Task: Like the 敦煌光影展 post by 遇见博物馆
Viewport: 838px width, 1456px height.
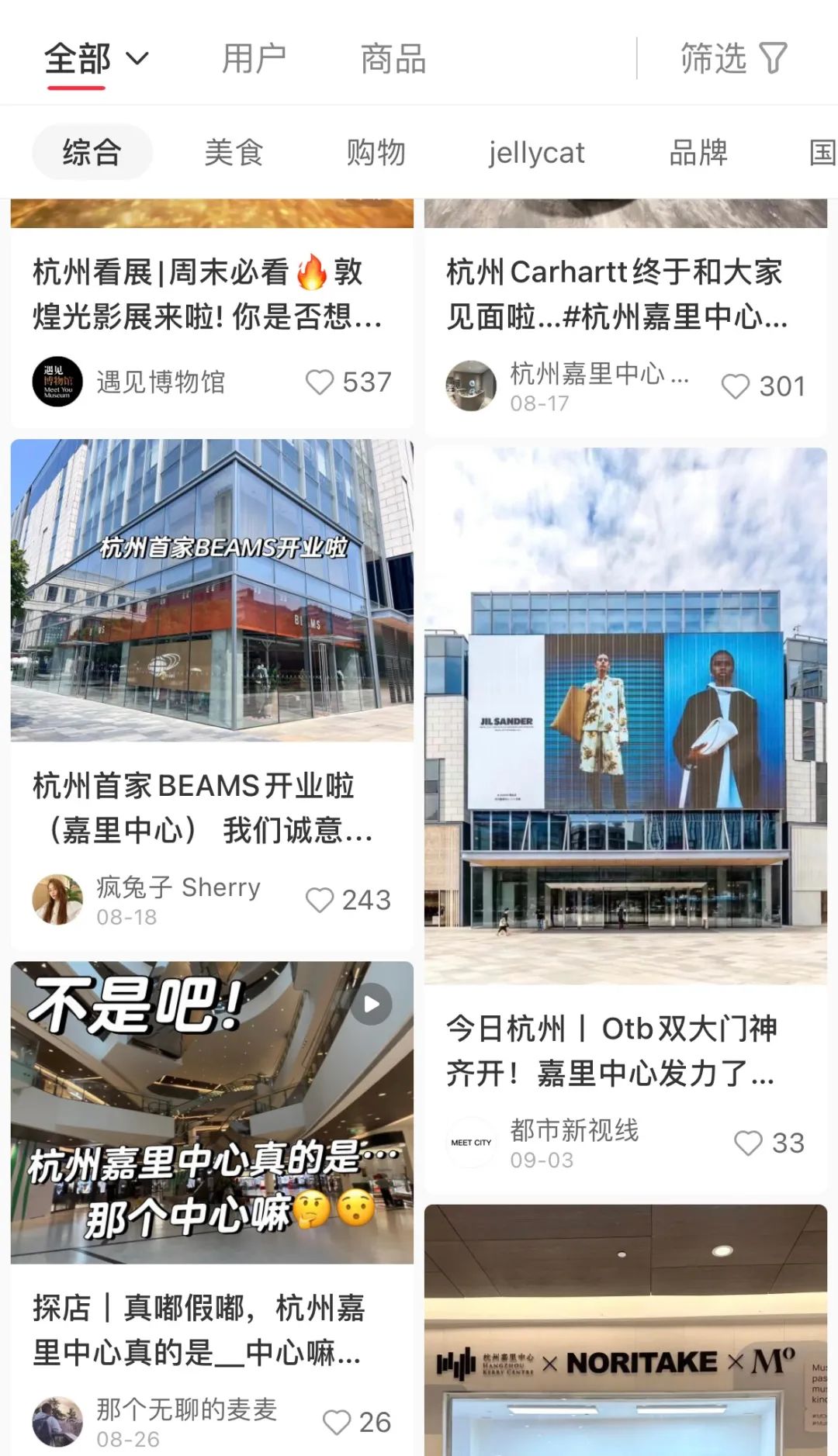Action: (319, 382)
